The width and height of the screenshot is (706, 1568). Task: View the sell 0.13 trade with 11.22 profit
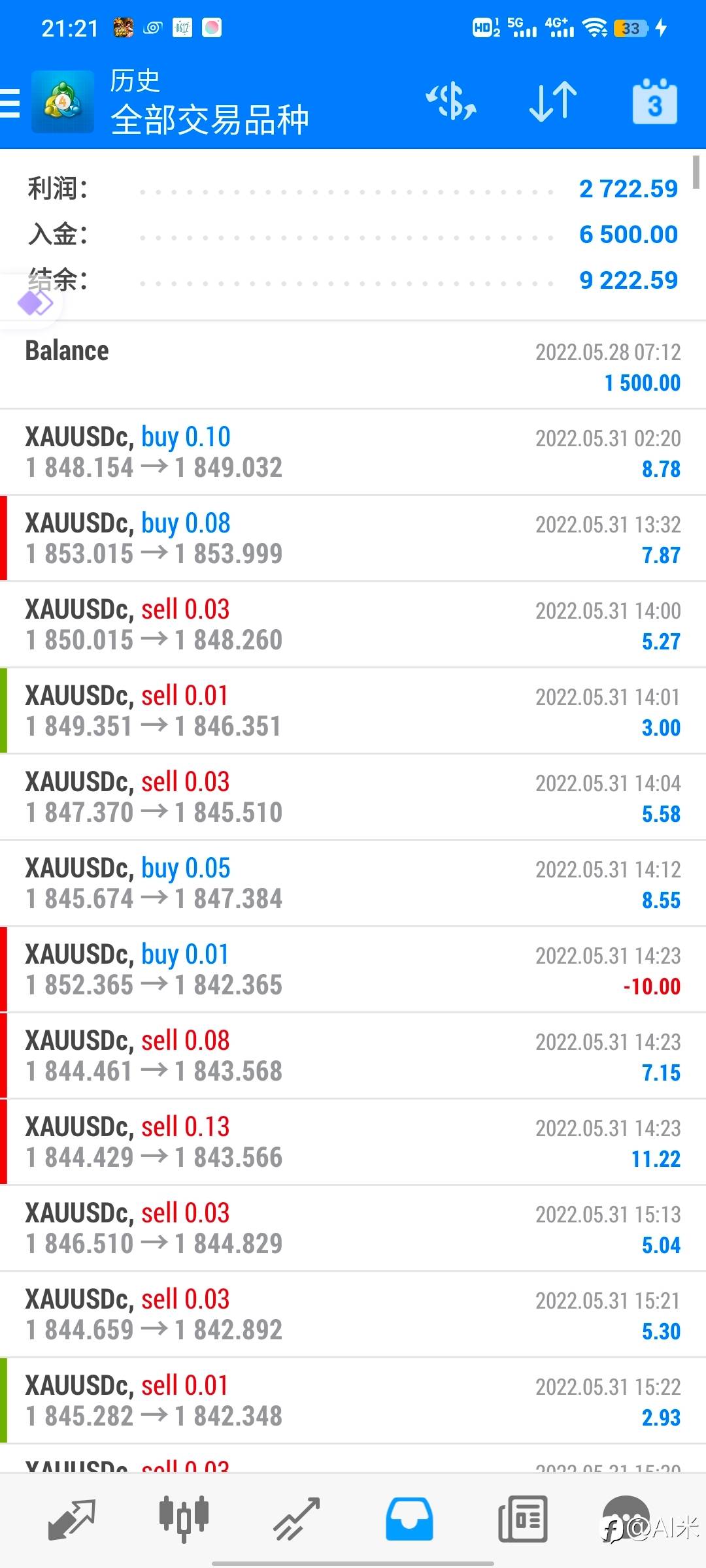[x=353, y=1142]
